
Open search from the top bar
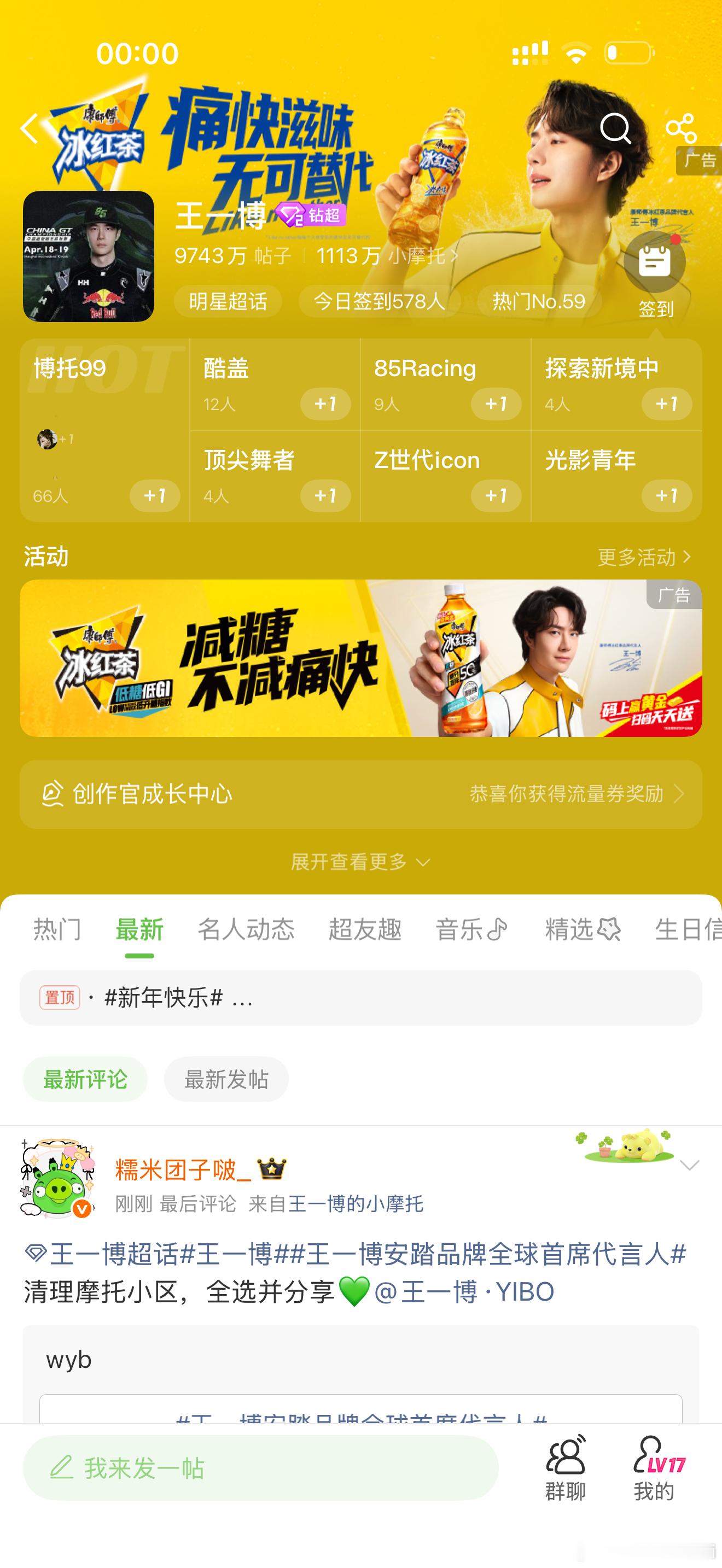click(x=615, y=128)
